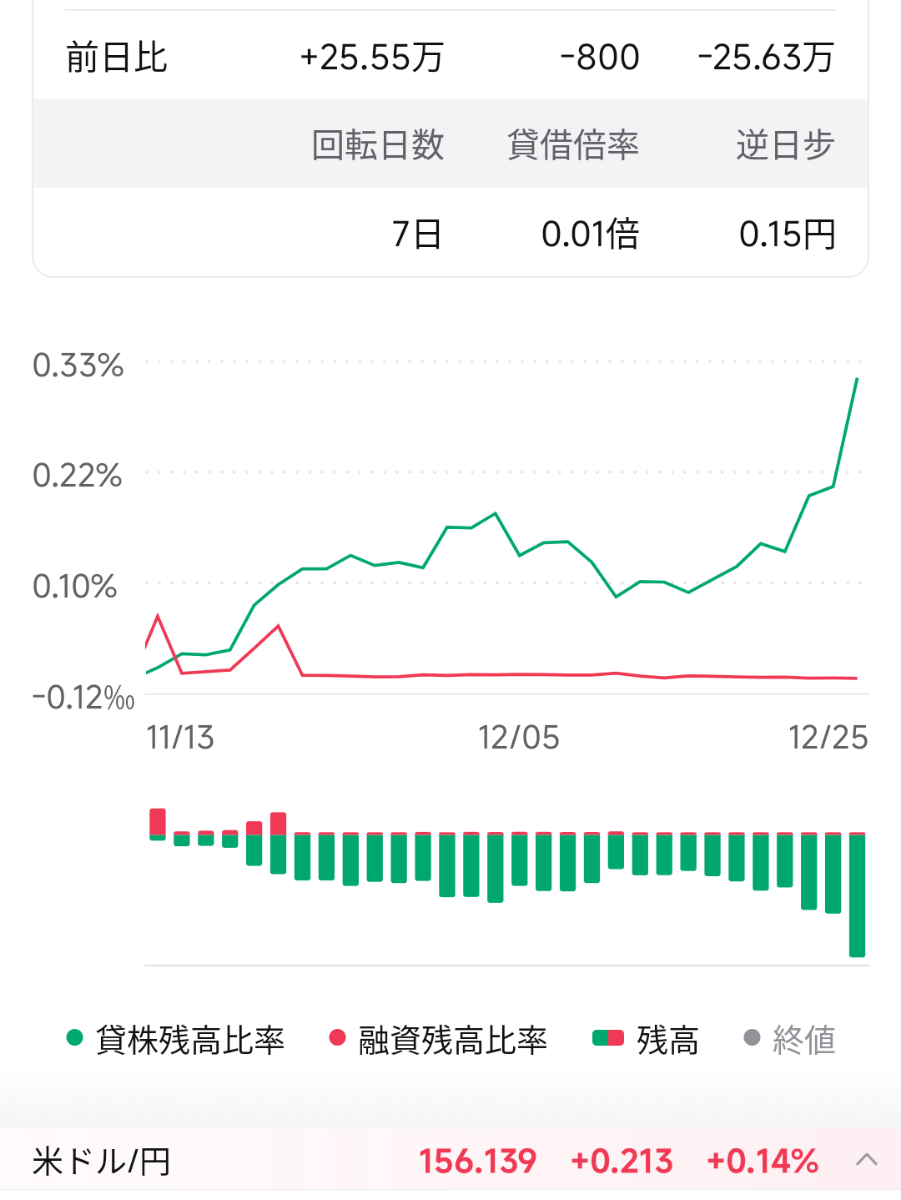The image size is (901, 1200).
Task: Toggle the 残高 bars legend item
Action: click(645, 1040)
